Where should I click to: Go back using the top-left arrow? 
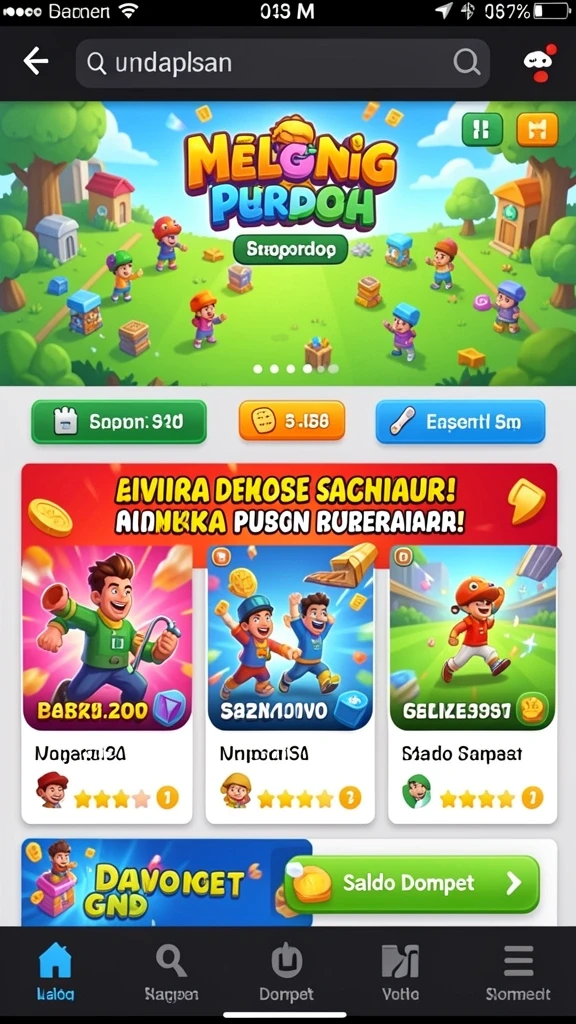pyautogui.click(x=36, y=62)
